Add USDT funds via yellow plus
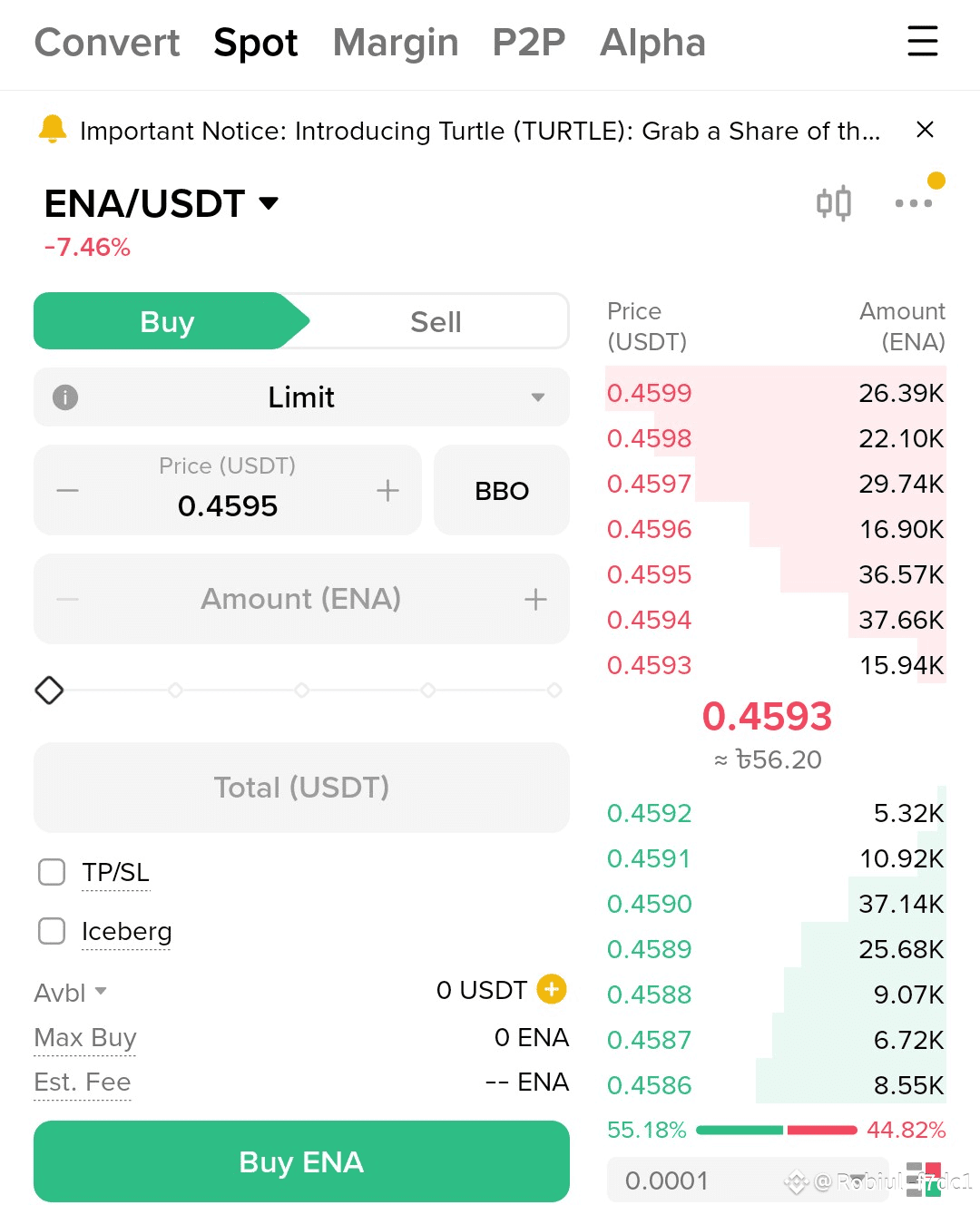 click(552, 989)
